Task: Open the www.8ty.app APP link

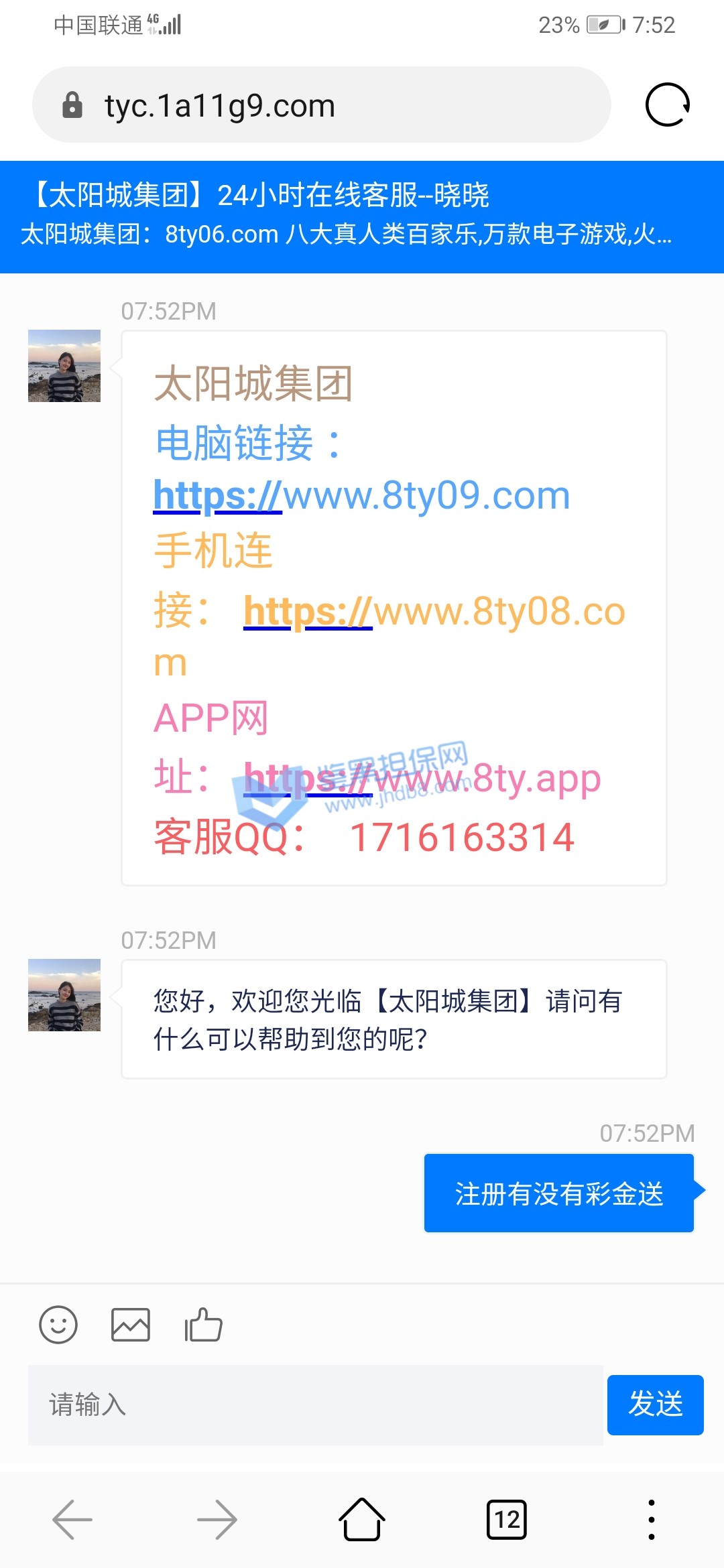Action: (x=422, y=779)
